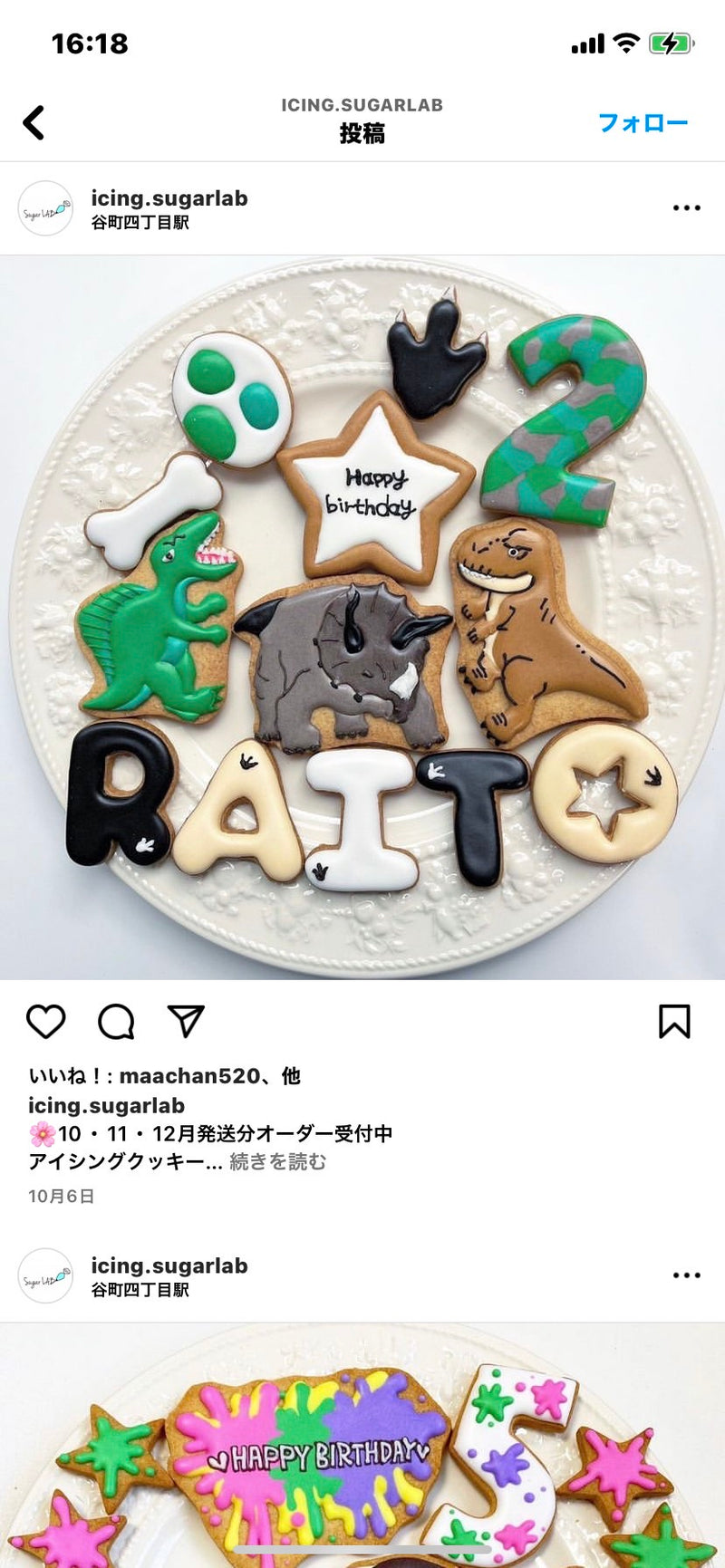Open the paint-splash birthday cookie photo
This screenshot has height=1568, width=725.
pos(362,1449)
